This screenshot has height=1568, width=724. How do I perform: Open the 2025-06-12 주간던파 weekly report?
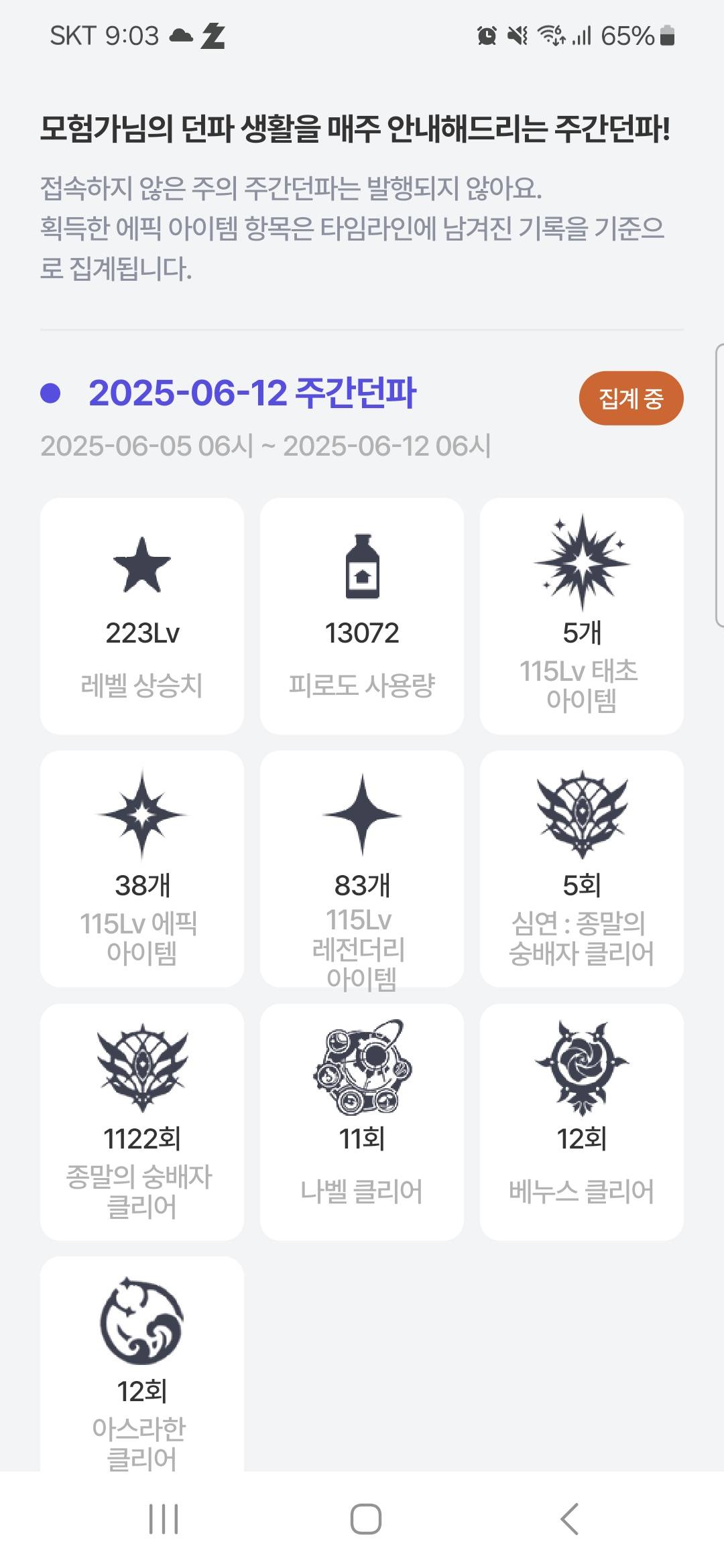[252, 393]
